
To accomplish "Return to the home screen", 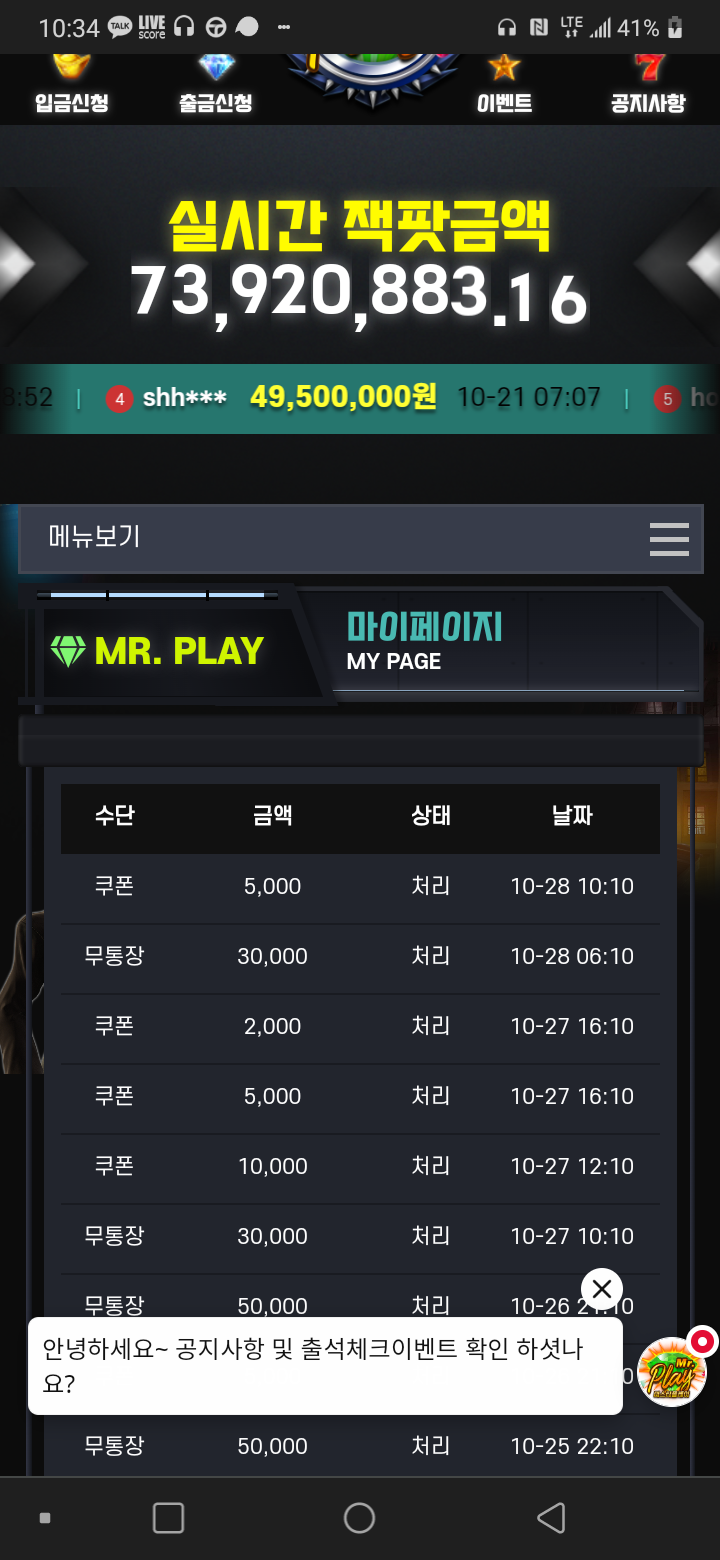I will (x=359, y=1518).
